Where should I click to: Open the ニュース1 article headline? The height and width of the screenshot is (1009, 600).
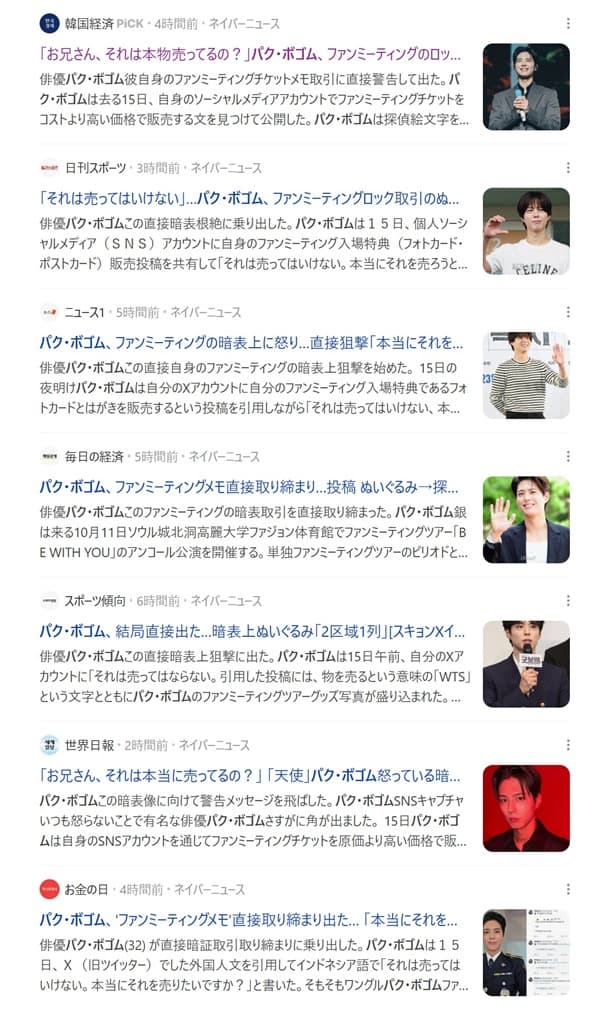252,342
